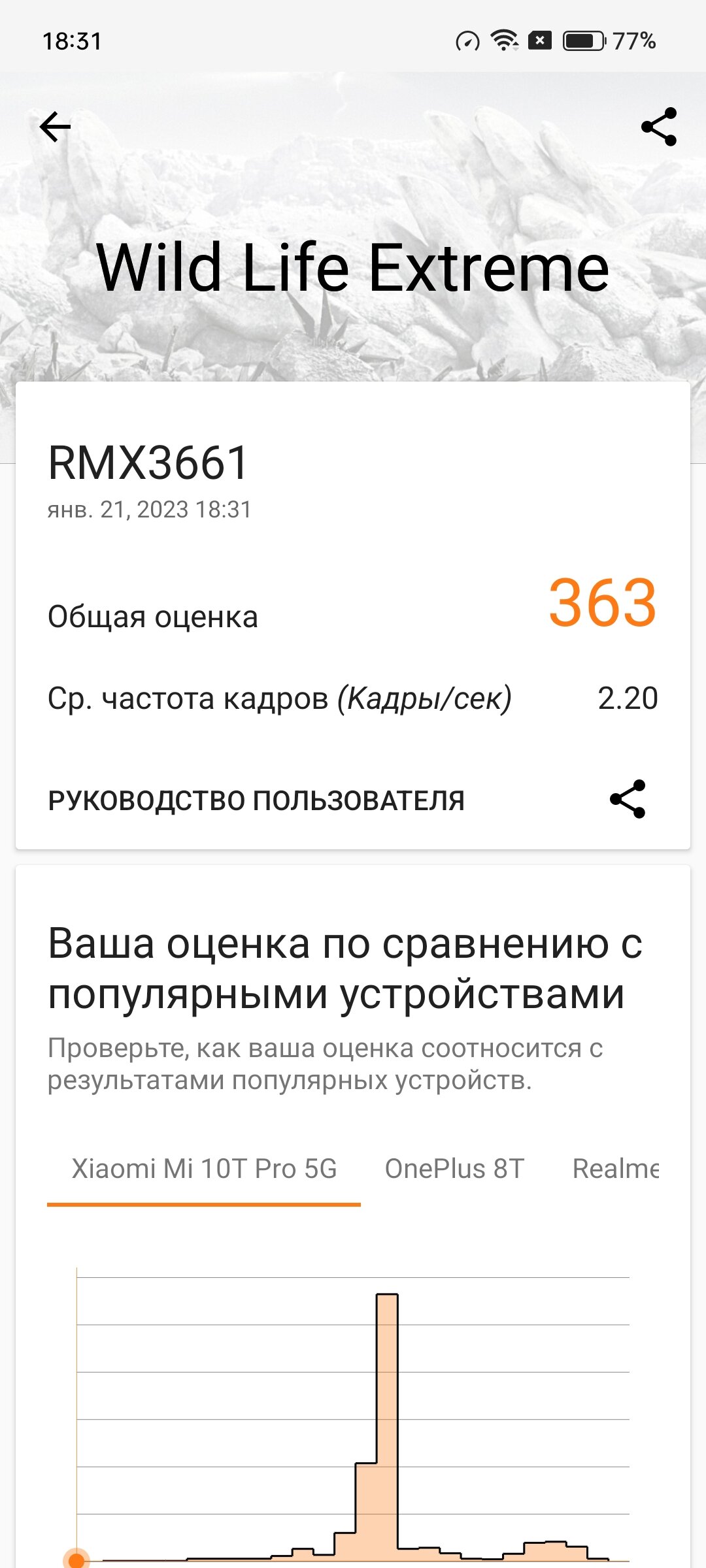Open РУКОВОДСТВО ПОЛЬЗОВАТЕЛЯ
Viewport: 706px width, 1568px height.
click(256, 800)
